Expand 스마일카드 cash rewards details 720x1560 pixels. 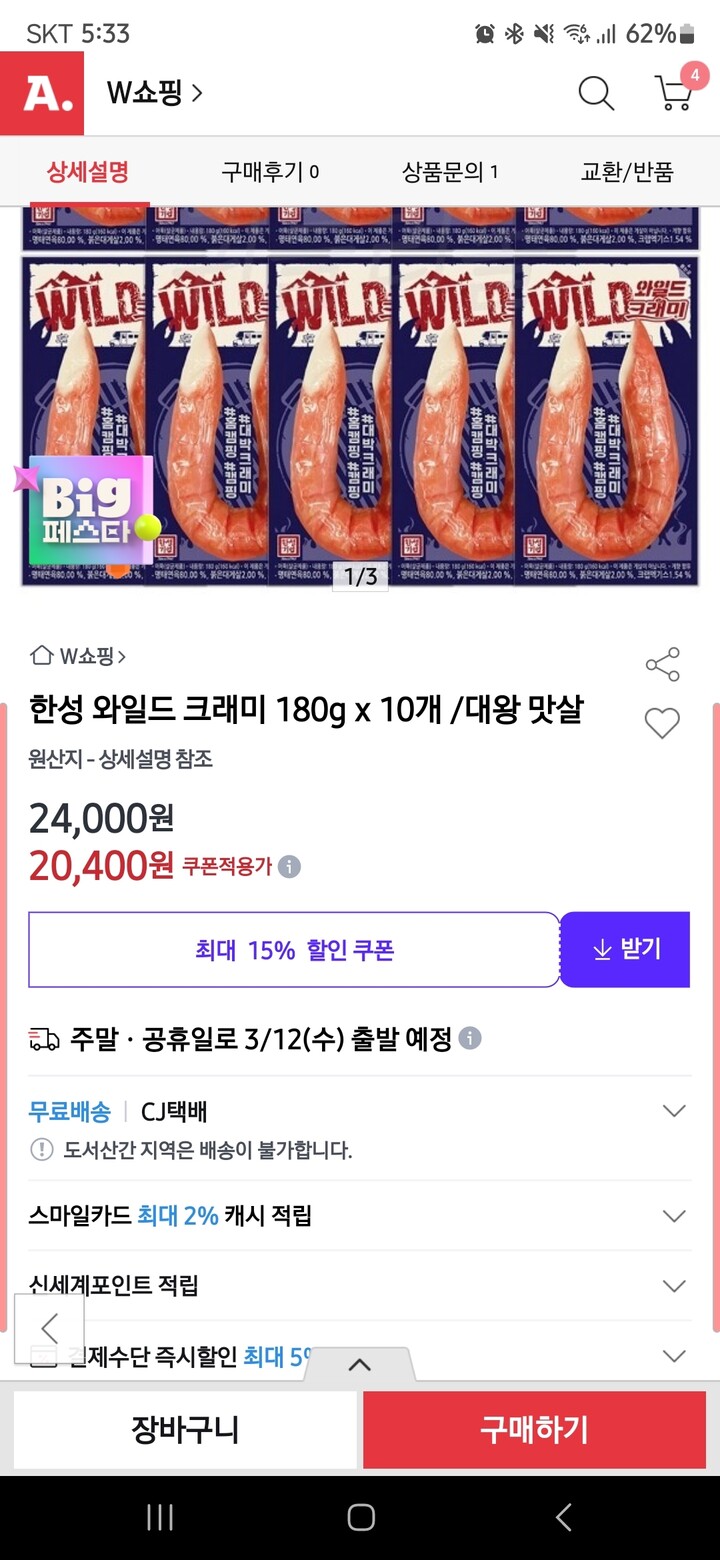tap(672, 1215)
